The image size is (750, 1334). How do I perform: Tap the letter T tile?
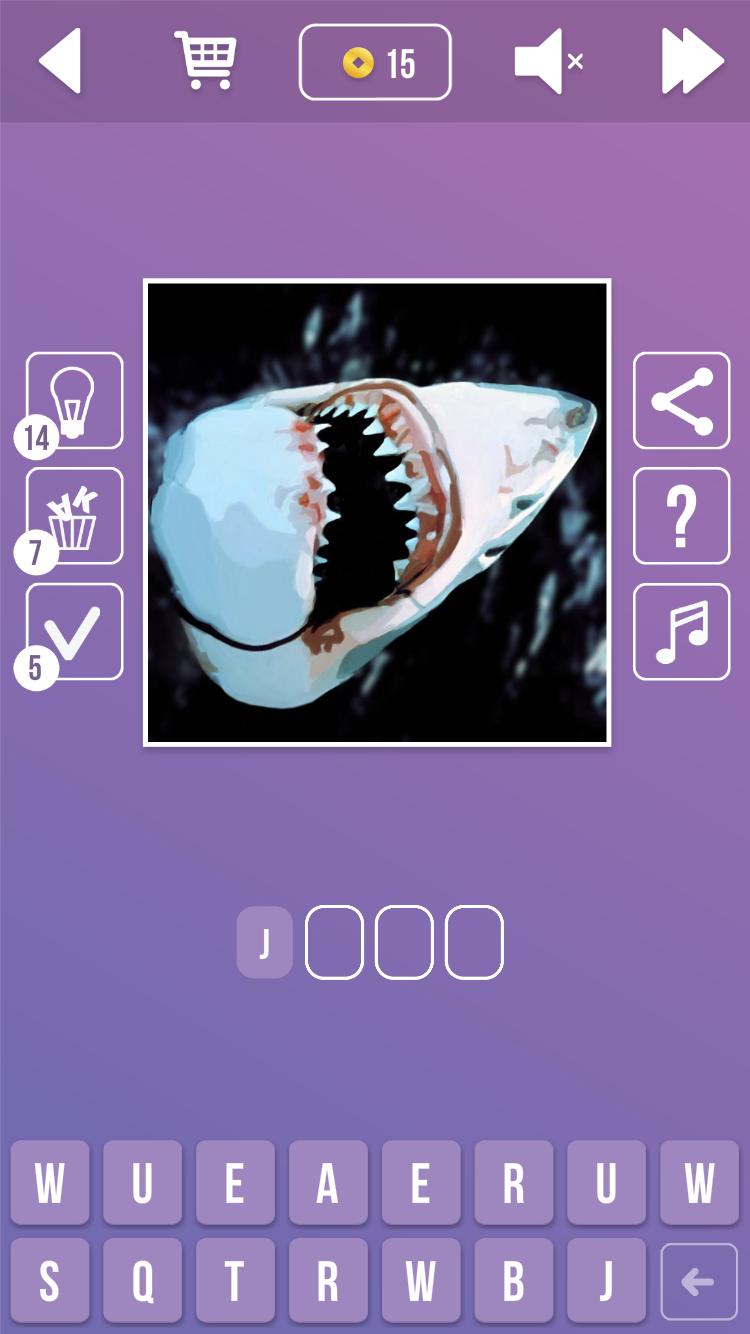pos(235,1281)
